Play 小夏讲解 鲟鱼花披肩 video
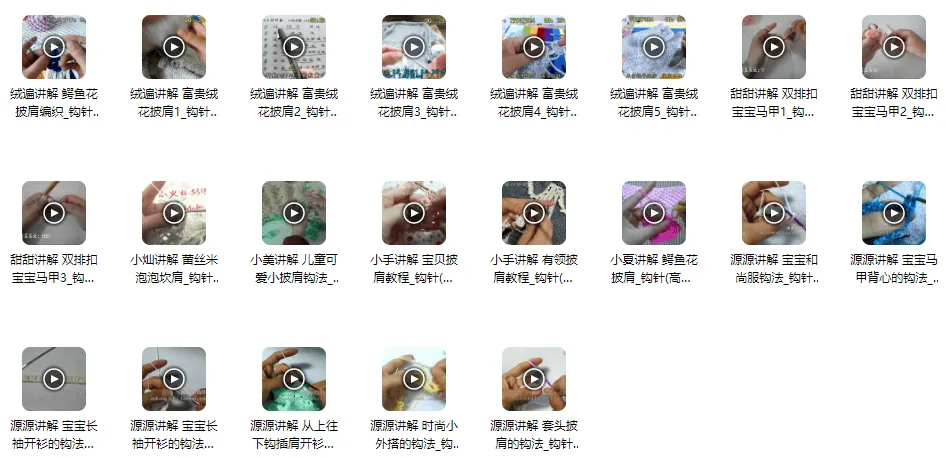Image resolution: width=946 pixels, height=458 pixels. (x=654, y=213)
